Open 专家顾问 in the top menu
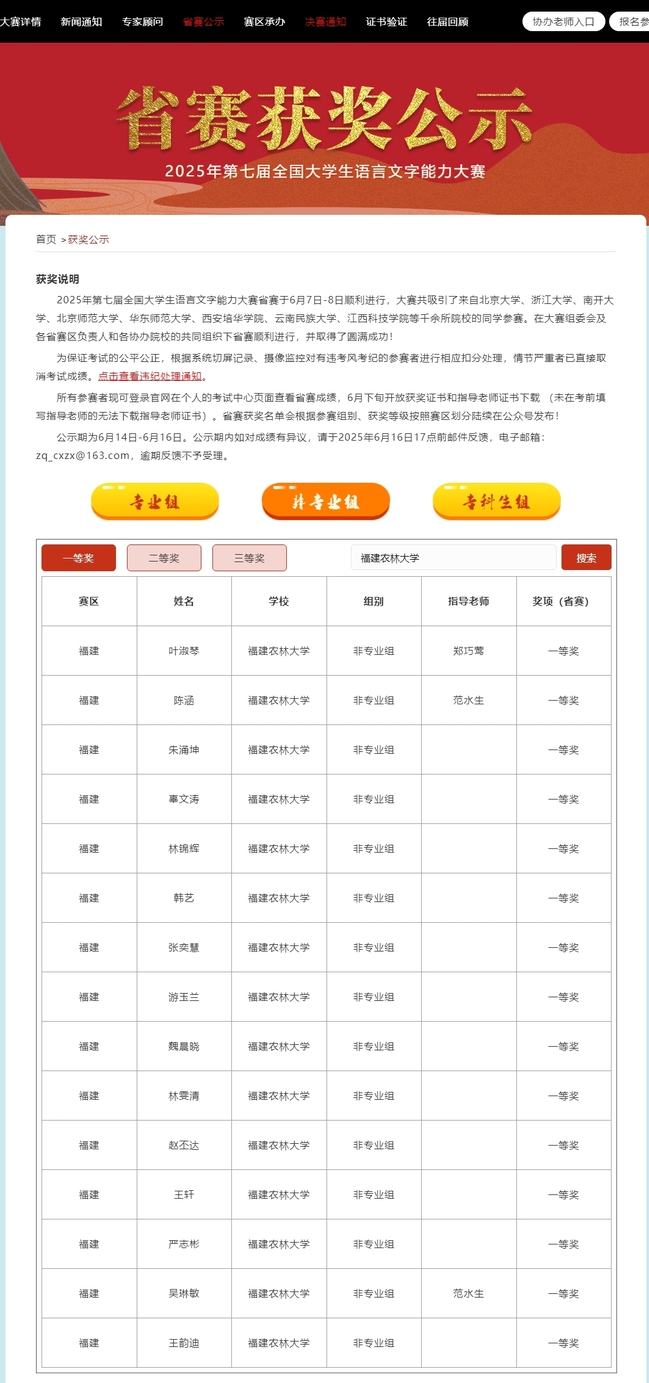This screenshot has width=649, height=1383. [142, 21]
